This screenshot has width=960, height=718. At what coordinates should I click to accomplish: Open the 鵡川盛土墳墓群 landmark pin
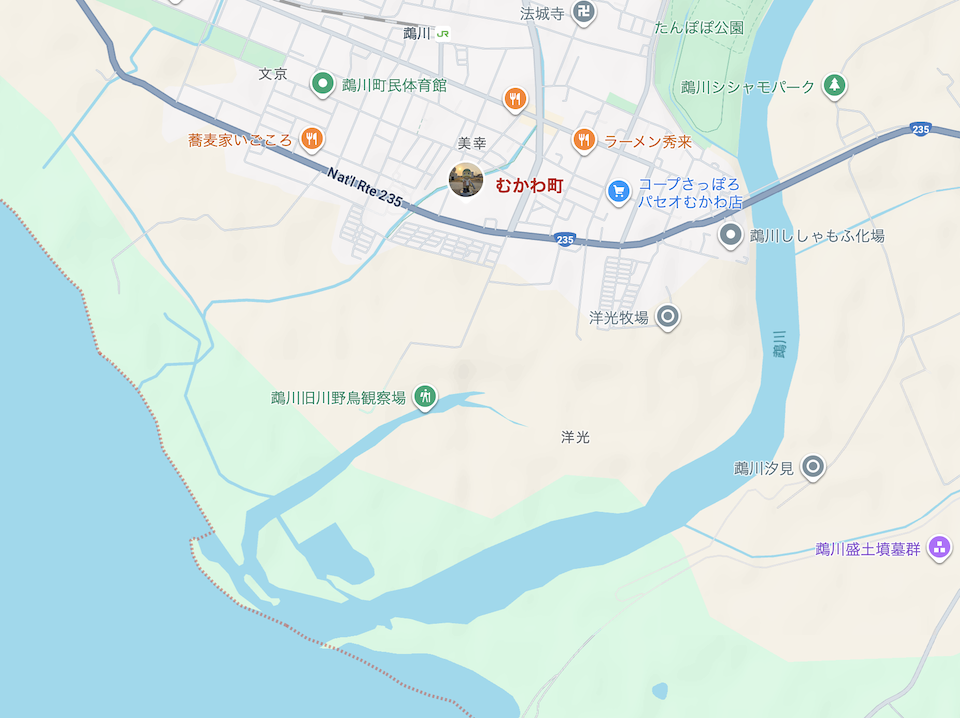coord(938,547)
